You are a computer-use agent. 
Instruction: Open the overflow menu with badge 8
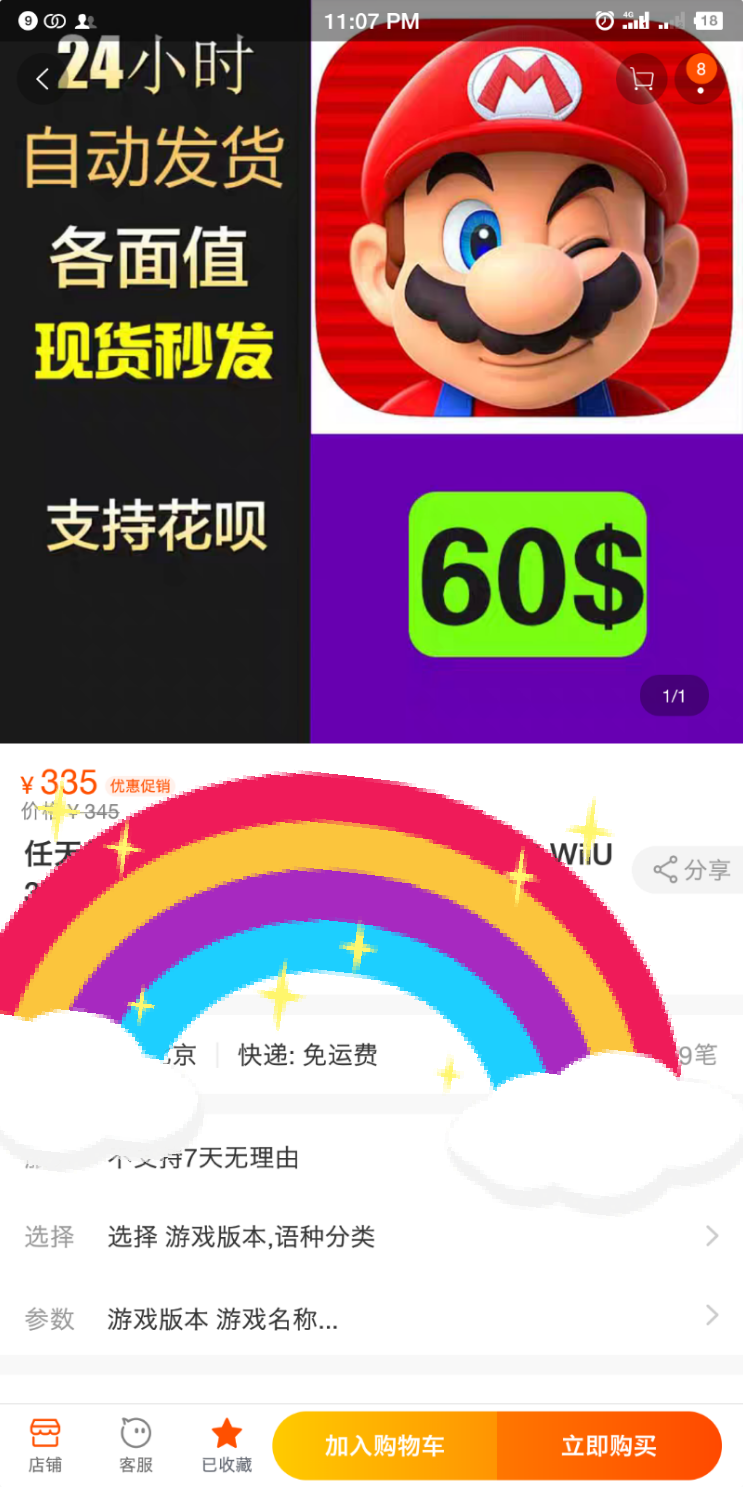click(700, 79)
